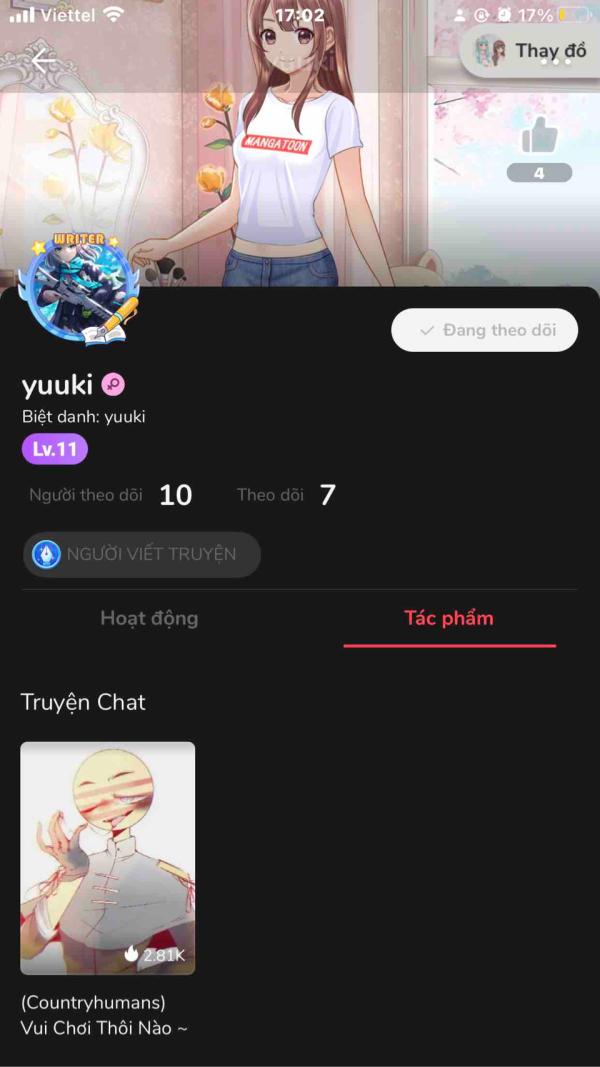This screenshot has height=1067, width=600.
Task: Go back using the top-left arrow
Action: [43, 61]
